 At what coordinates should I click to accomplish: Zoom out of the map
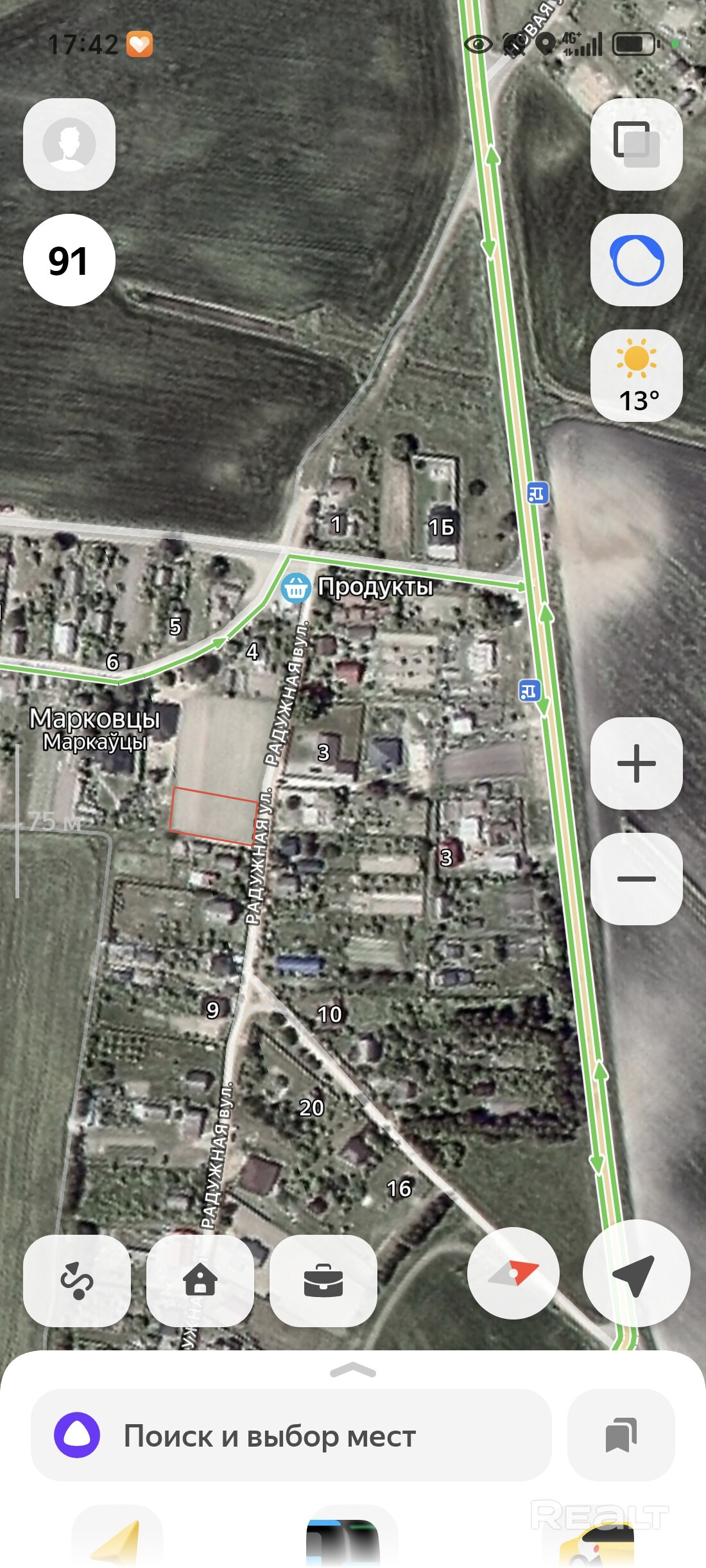(x=636, y=879)
